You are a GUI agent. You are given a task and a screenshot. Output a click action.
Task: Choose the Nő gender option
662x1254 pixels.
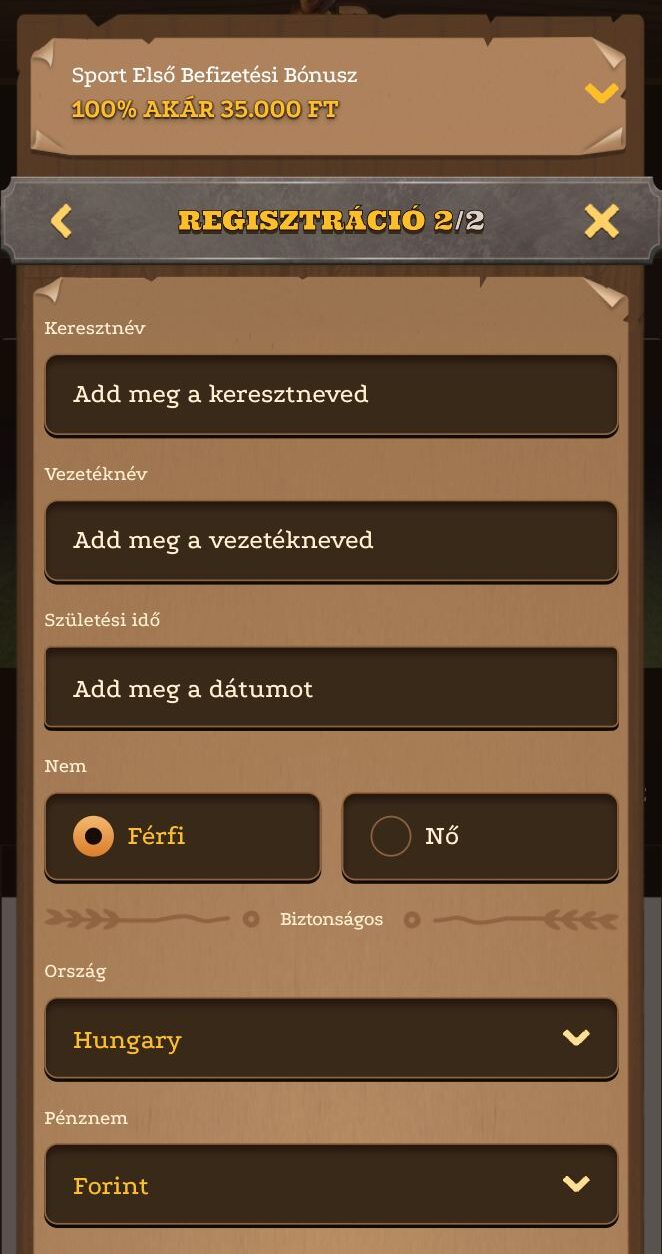[480, 836]
